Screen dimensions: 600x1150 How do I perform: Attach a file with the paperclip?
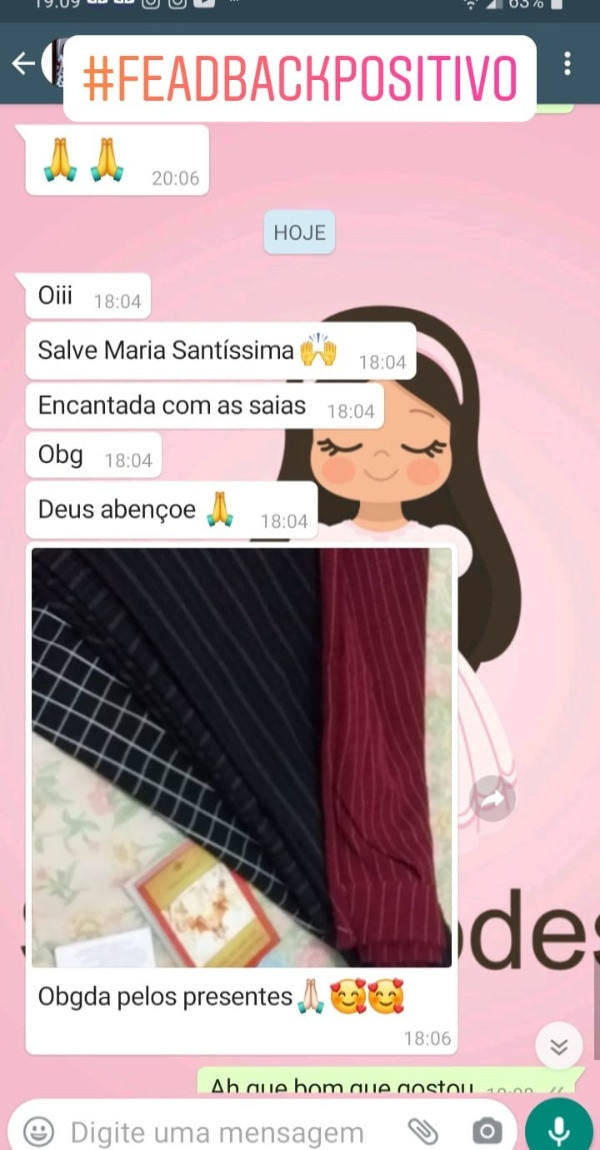click(424, 1131)
